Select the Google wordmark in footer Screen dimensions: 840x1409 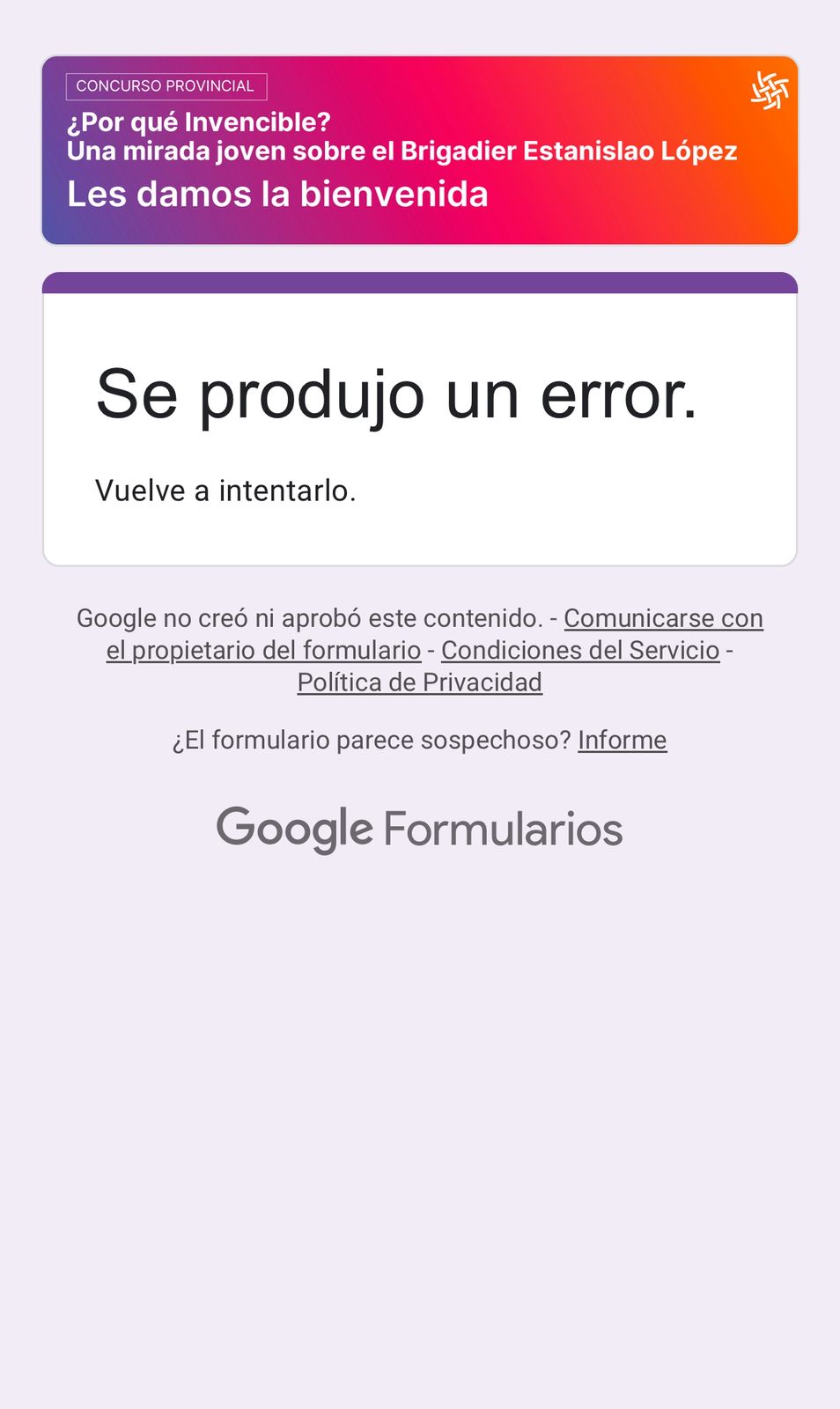tap(293, 828)
